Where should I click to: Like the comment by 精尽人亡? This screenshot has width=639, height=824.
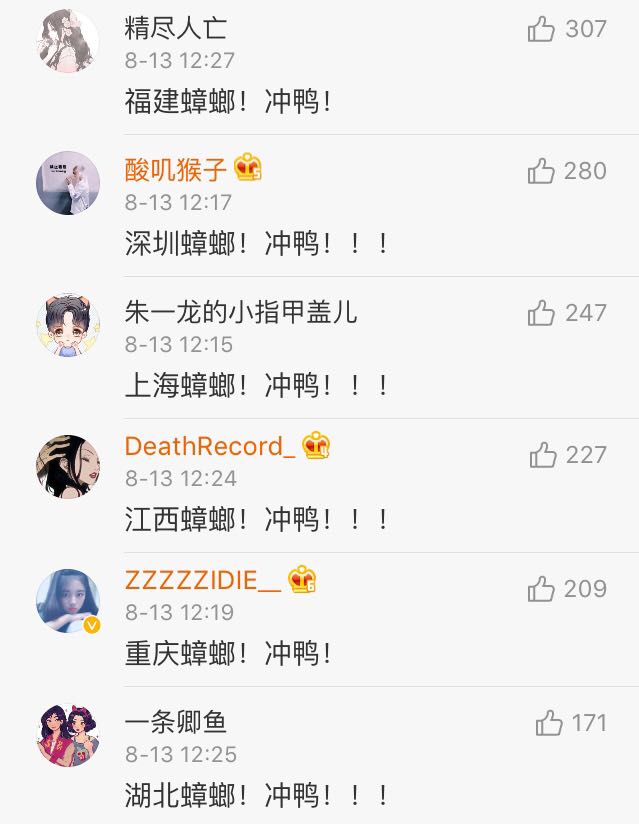[x=541, y=30]
